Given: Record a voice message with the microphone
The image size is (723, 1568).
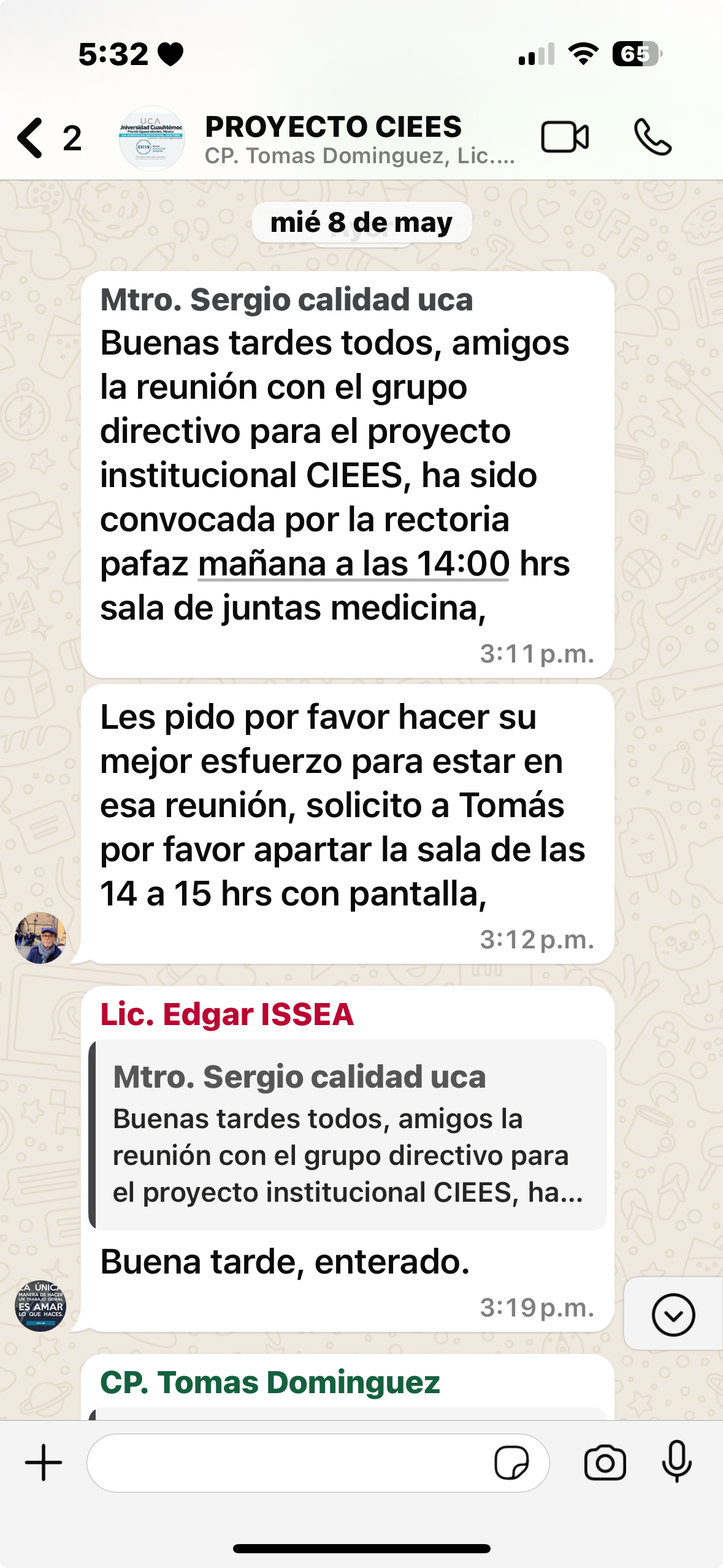Looking at the screenshot, I should (x=677, y=1462).
